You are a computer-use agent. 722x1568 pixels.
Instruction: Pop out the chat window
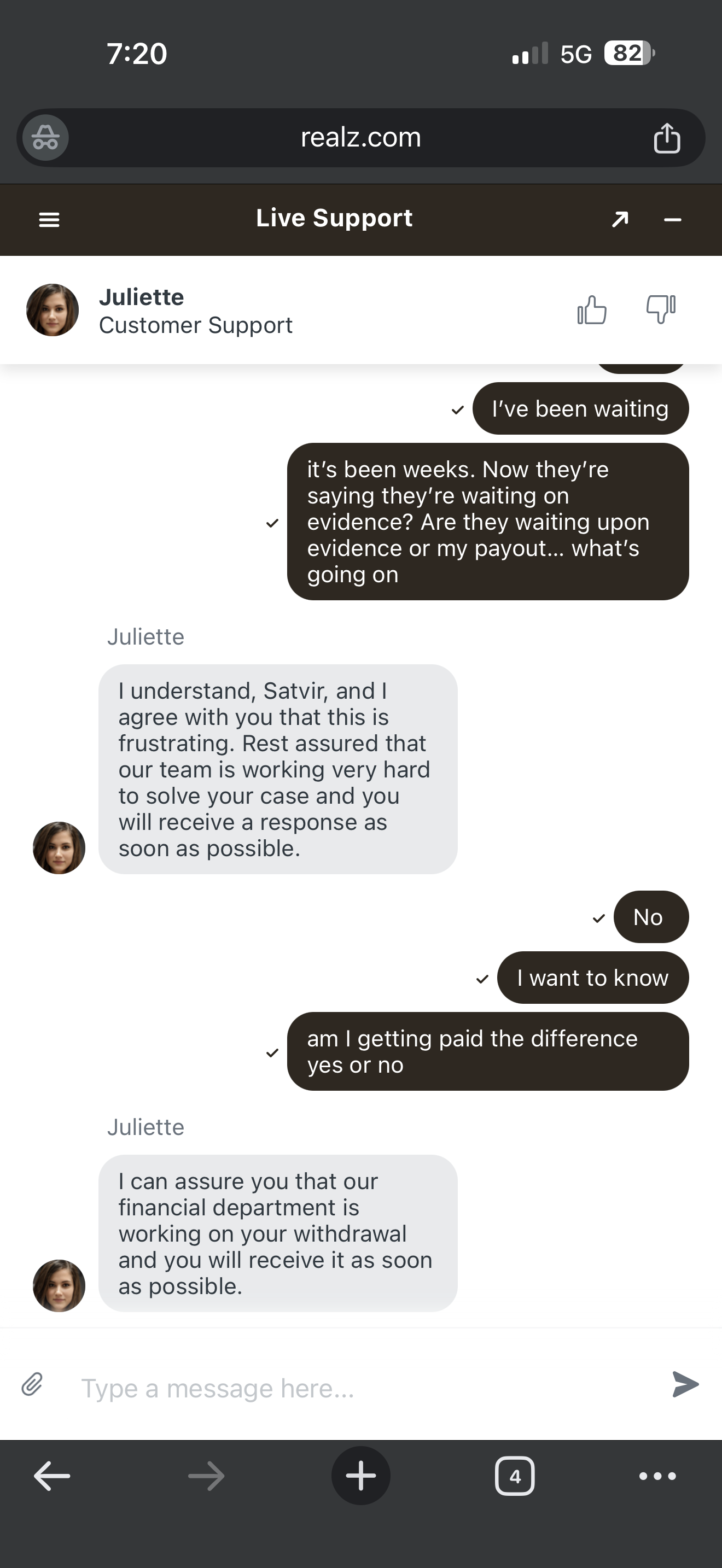click(x=620, y=219)
